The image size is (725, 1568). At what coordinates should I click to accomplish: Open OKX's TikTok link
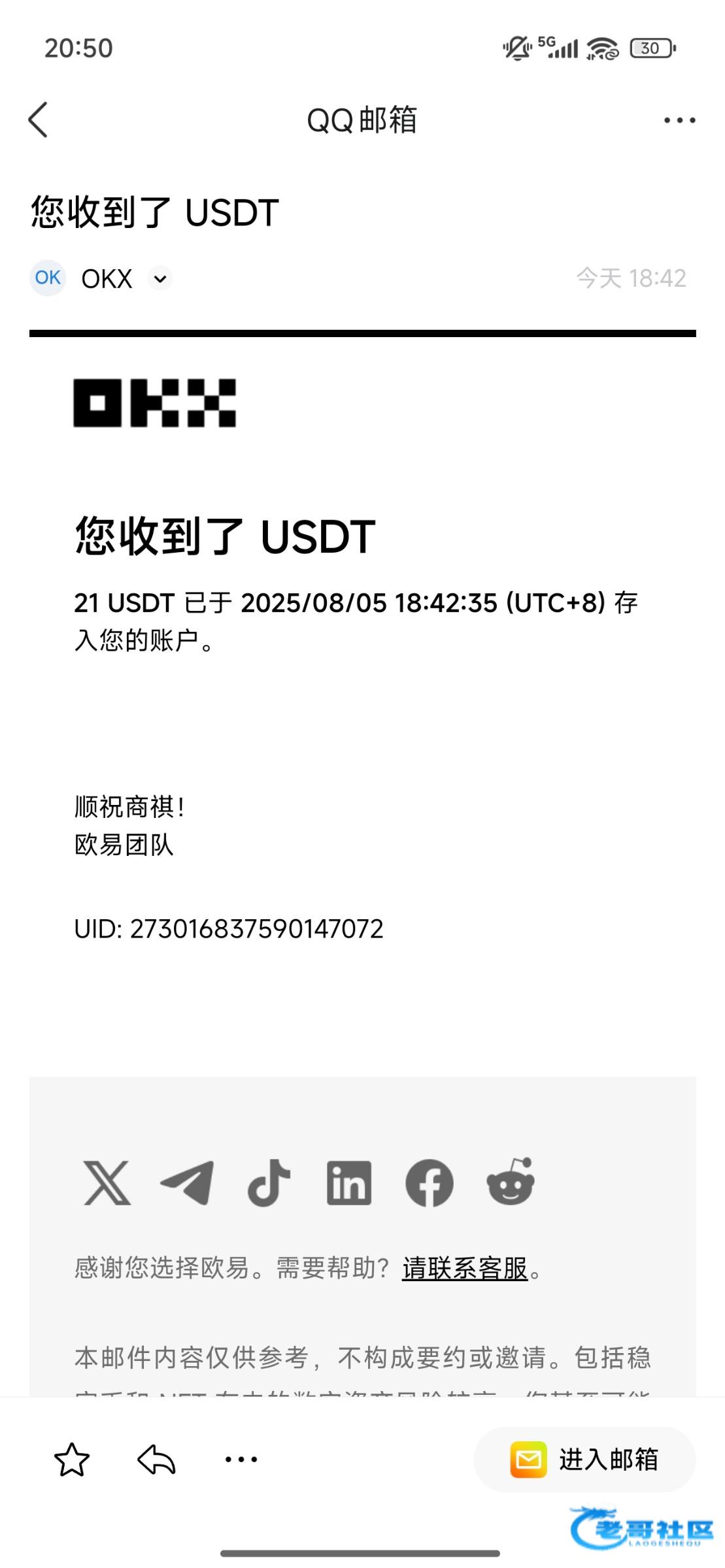pyautogui.click(x=269, y=1183)
